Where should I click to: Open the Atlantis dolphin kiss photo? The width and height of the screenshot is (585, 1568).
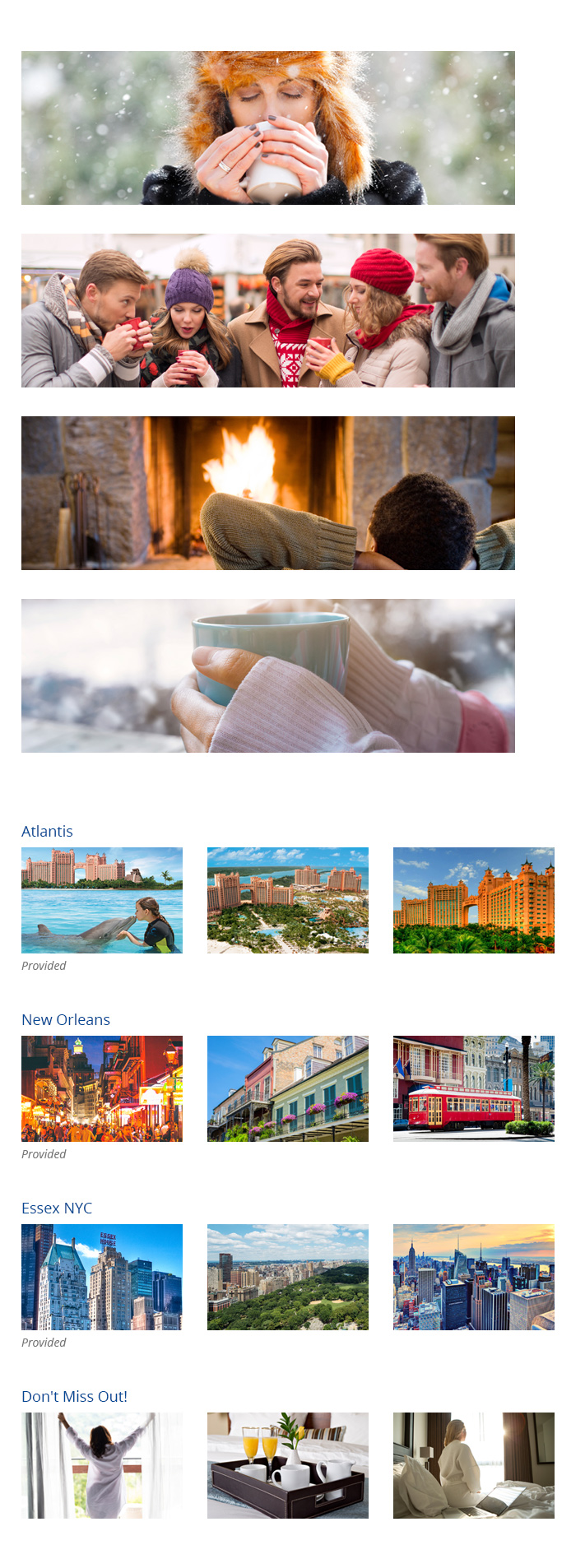pyautogui.click(x=102, y=900)
